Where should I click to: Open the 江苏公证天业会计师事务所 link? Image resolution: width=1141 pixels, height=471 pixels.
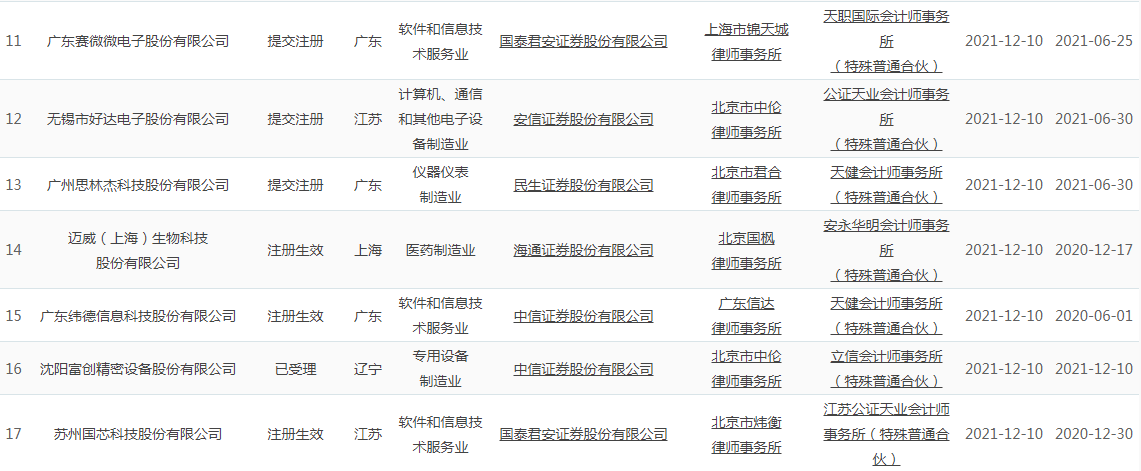(886, 410)
